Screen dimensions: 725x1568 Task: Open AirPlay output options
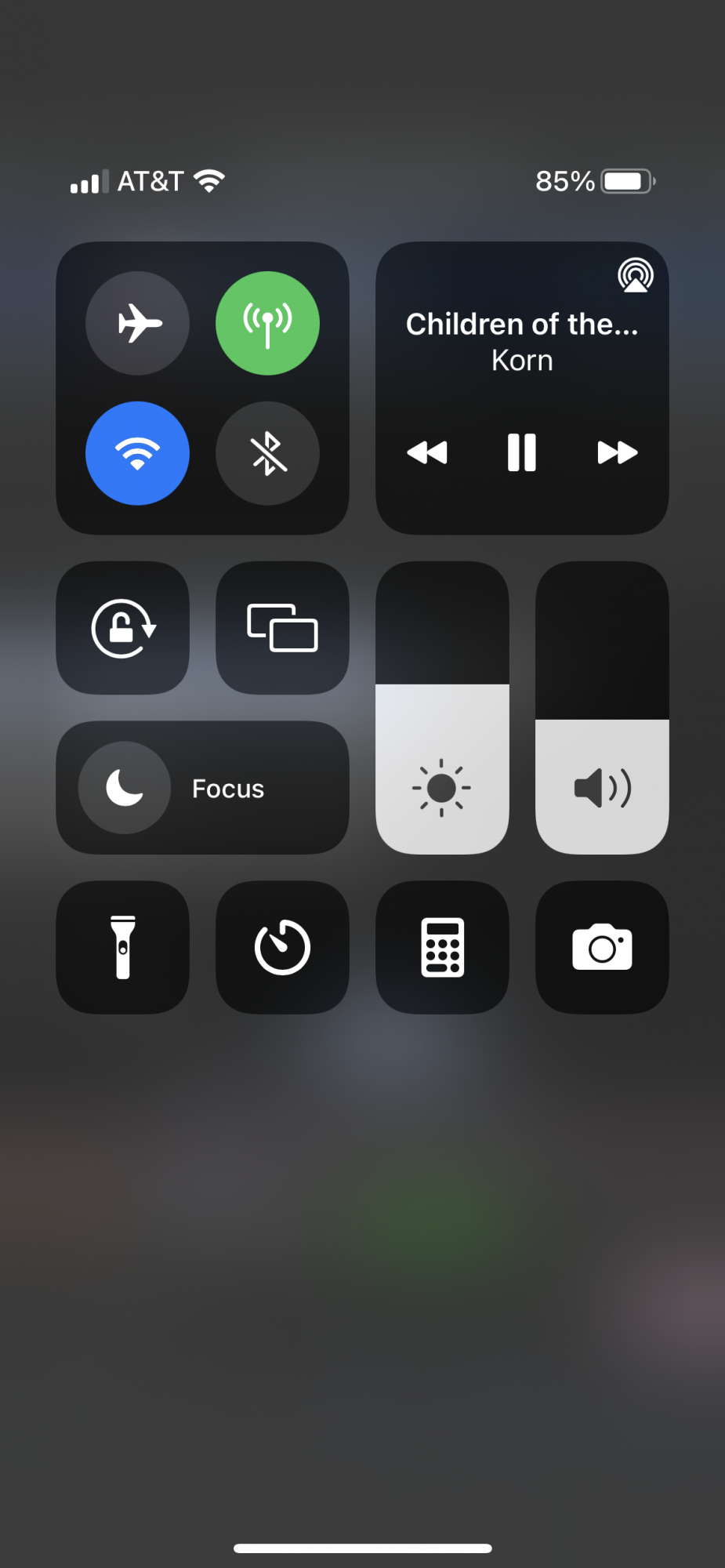tap(635, 275)
